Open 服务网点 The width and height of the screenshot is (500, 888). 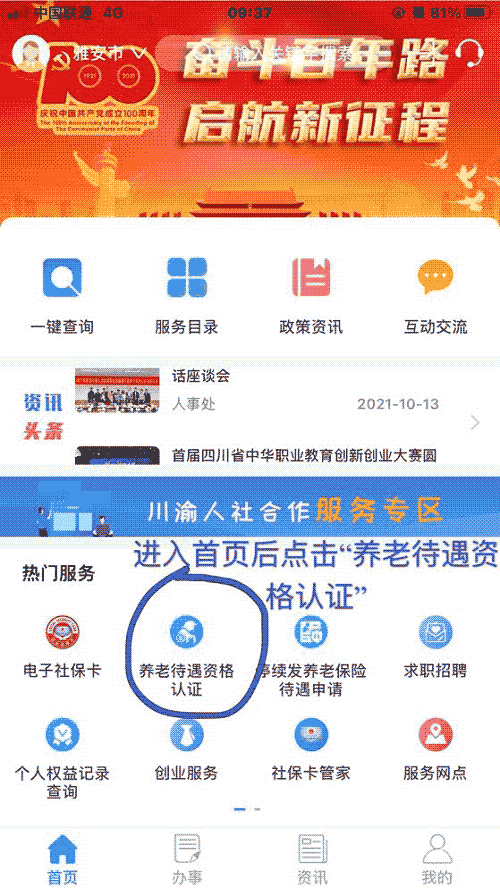click(435, 750)
